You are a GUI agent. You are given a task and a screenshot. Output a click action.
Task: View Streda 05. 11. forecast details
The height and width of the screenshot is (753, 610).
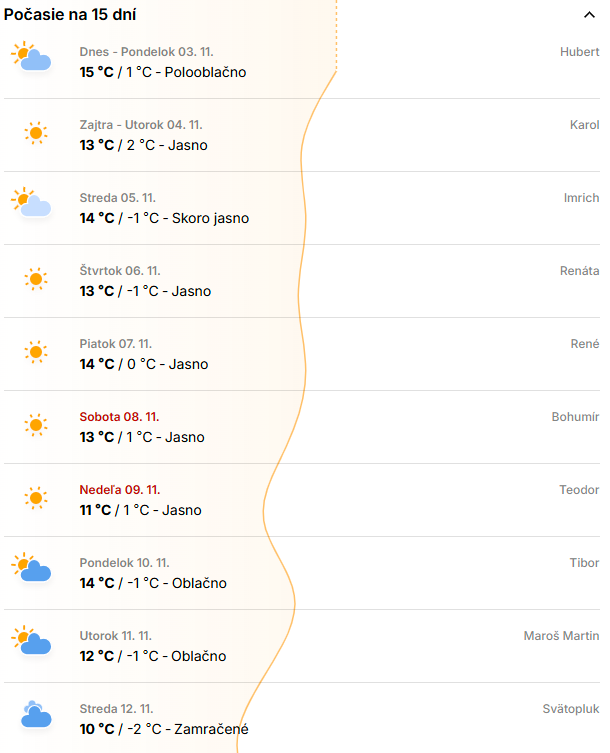[300, 208]
